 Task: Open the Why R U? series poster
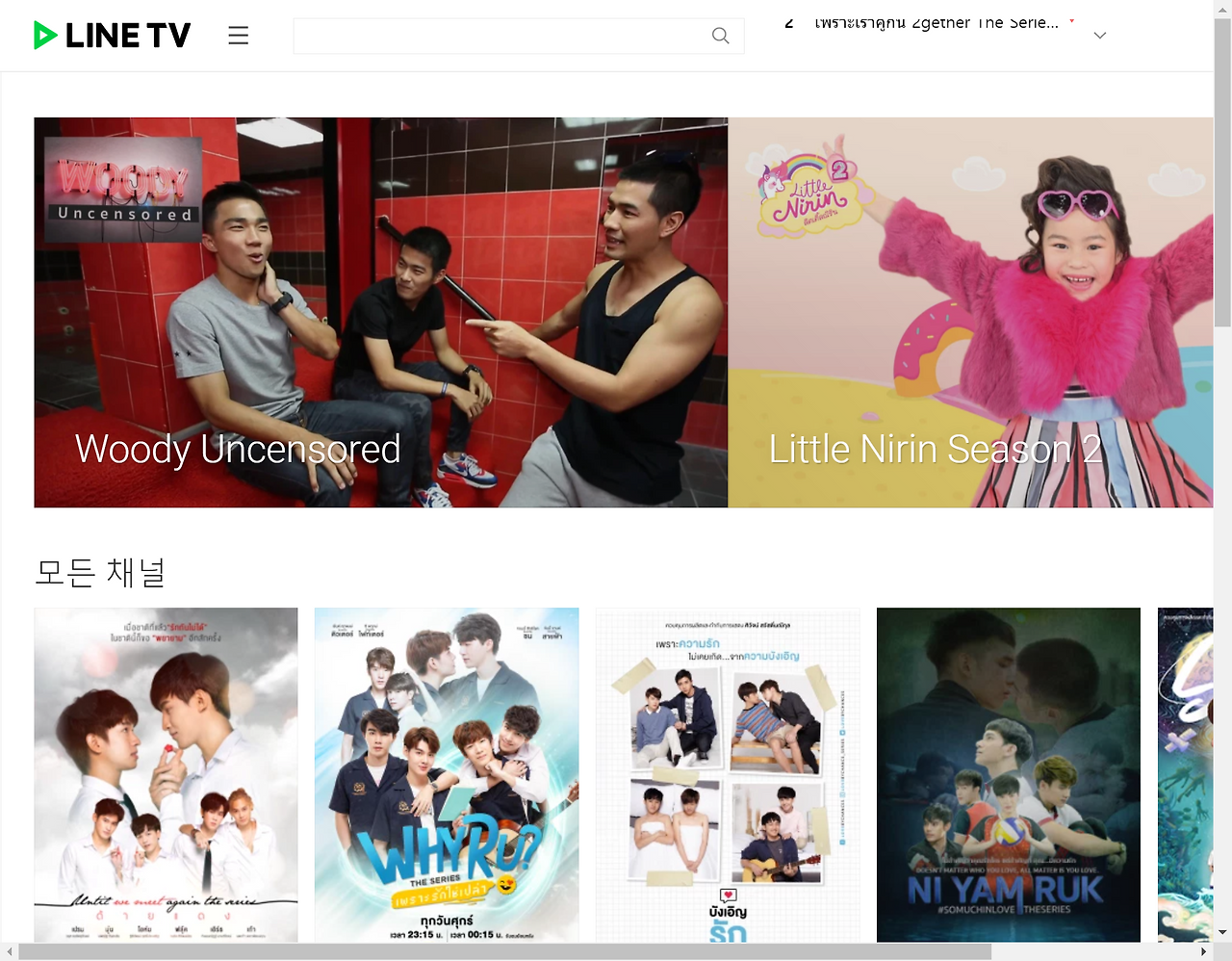(447, 775)
